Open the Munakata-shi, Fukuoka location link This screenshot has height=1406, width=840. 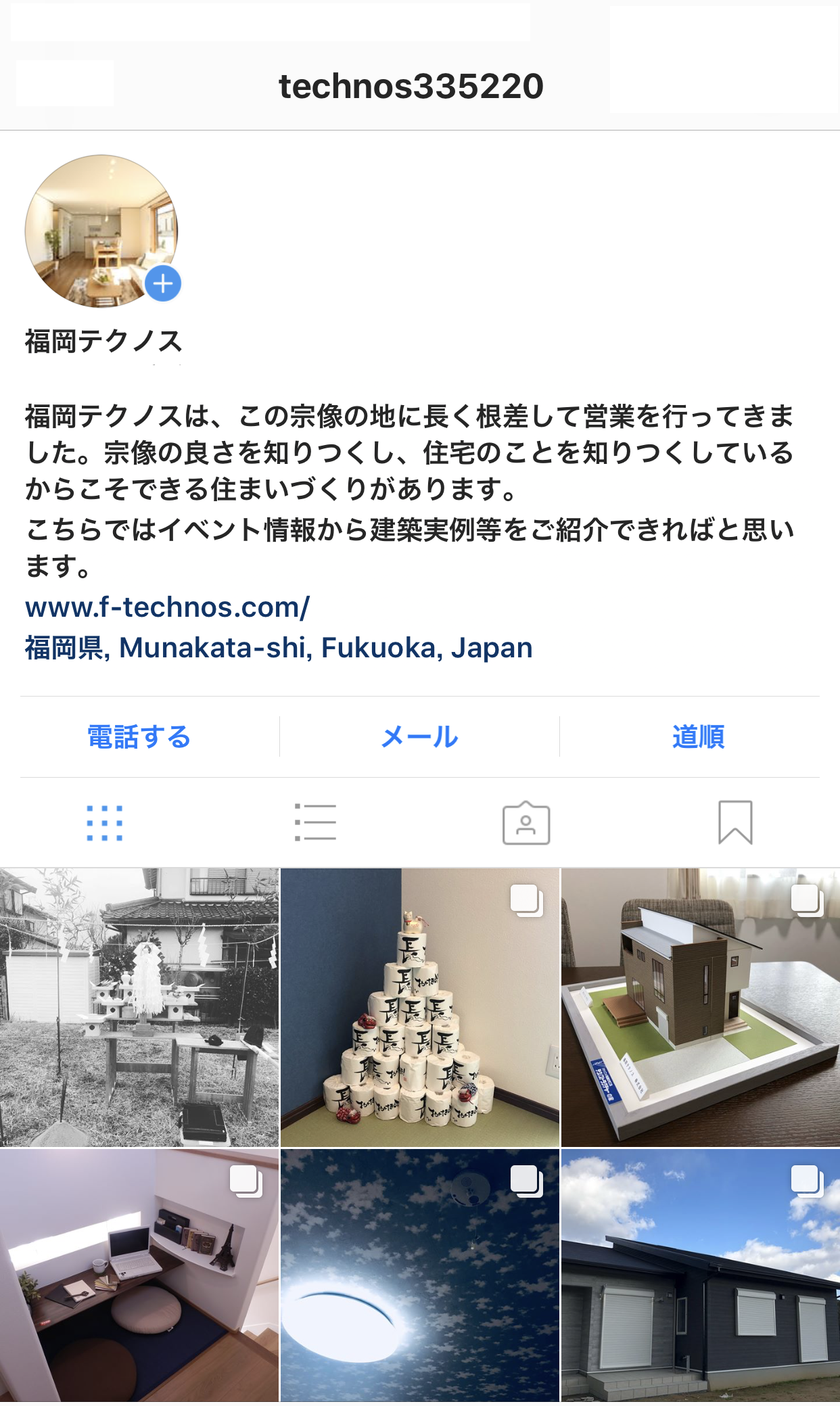click(278, 647)
